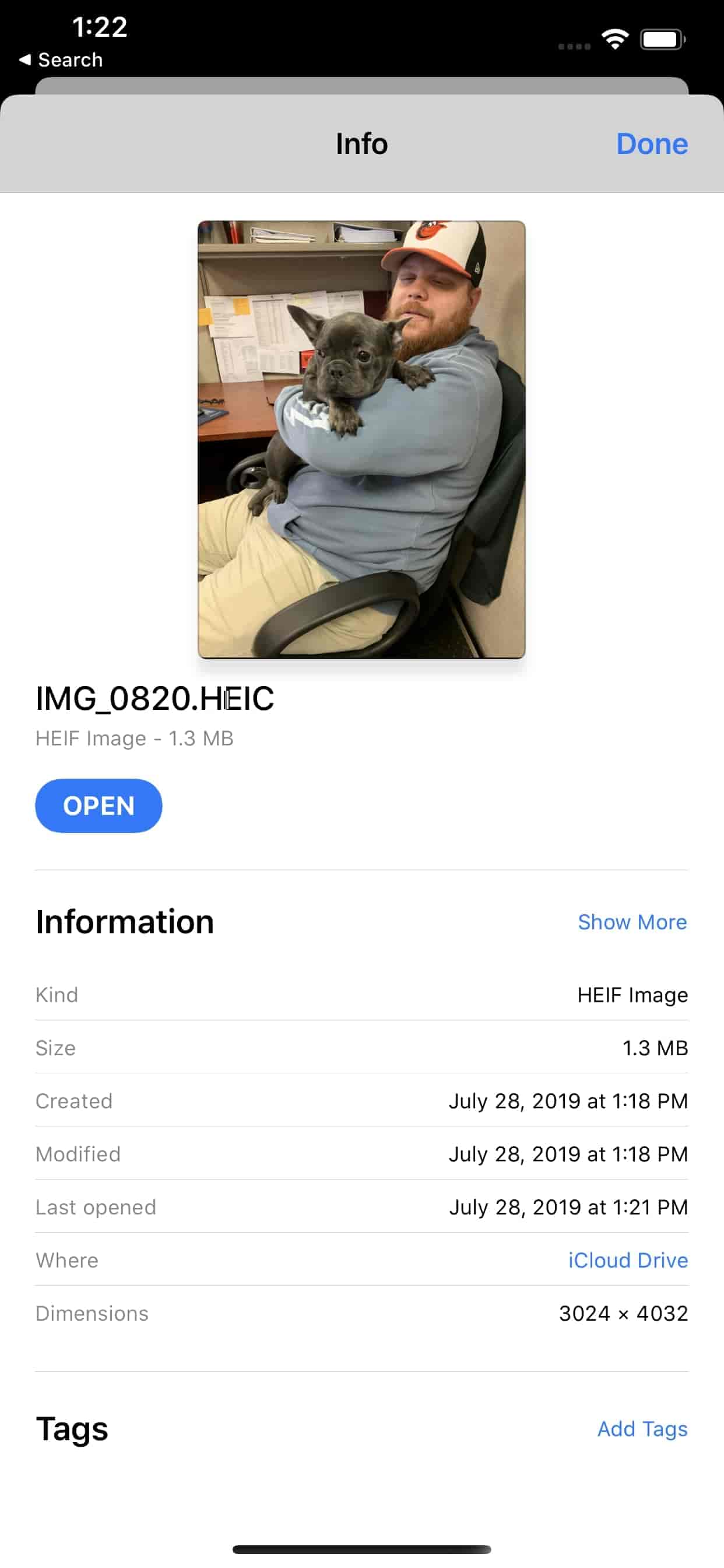Go back to Search with the chevron
The width and height of the screenshot is (724, 1568).
tap(61, 59)
